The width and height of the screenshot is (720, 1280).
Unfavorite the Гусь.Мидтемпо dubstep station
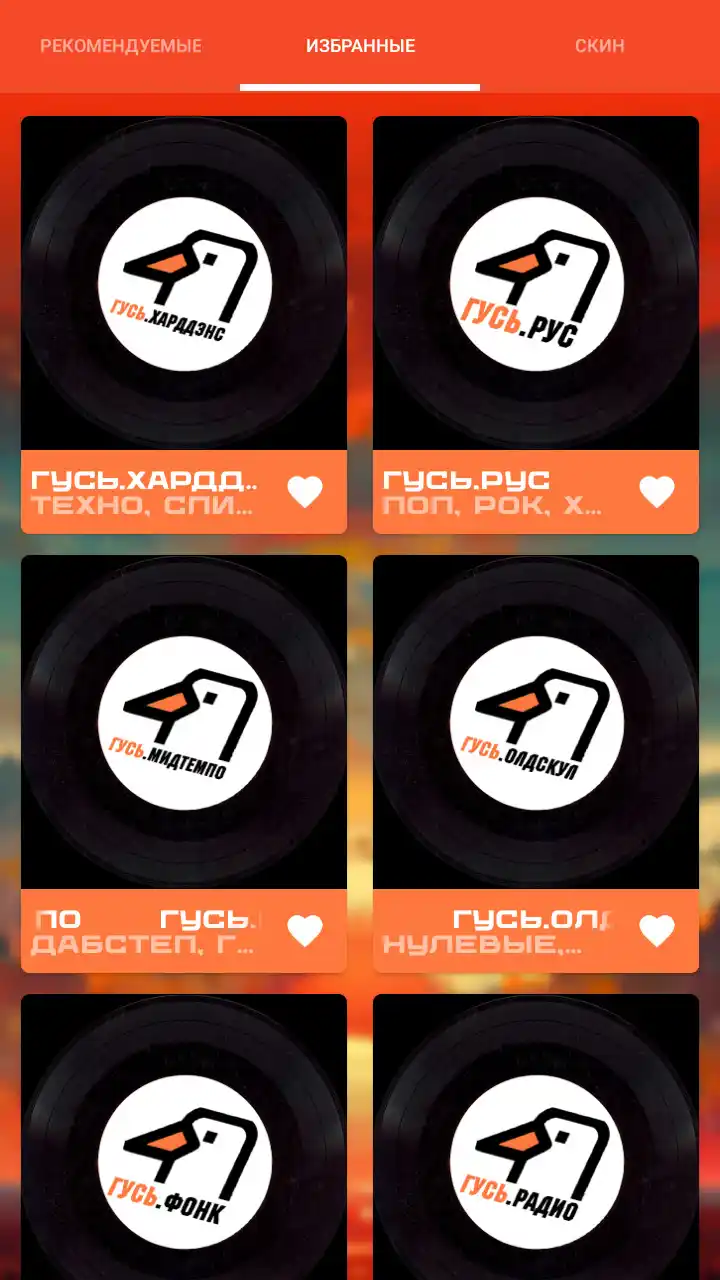[x=305, y=931]
